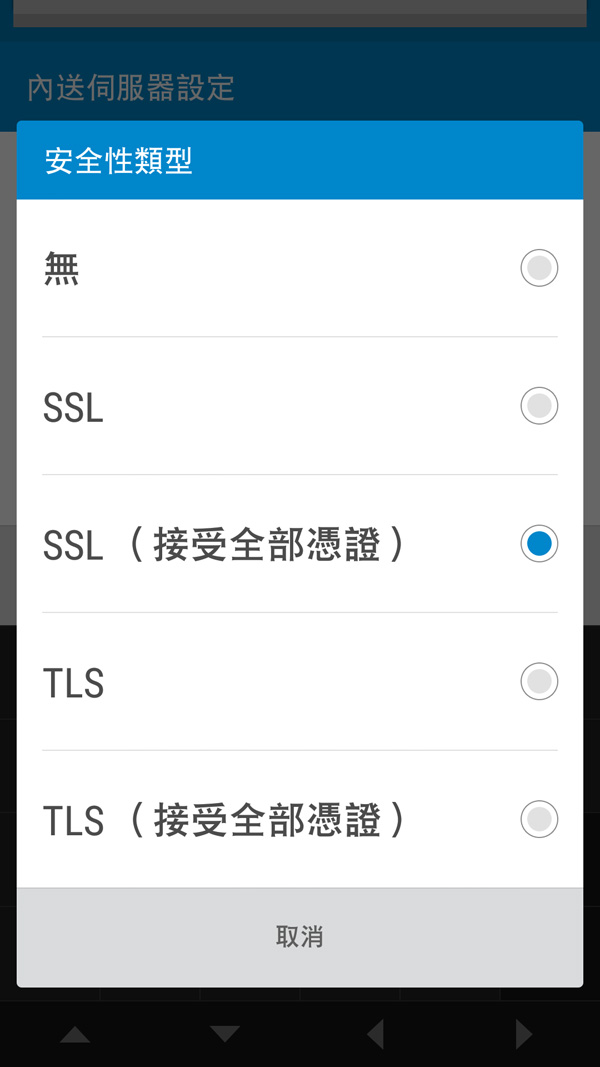This screenshot has height=1067, width=600.
Task: Choose plain SSL security type
Action: [x=300, y=406]
